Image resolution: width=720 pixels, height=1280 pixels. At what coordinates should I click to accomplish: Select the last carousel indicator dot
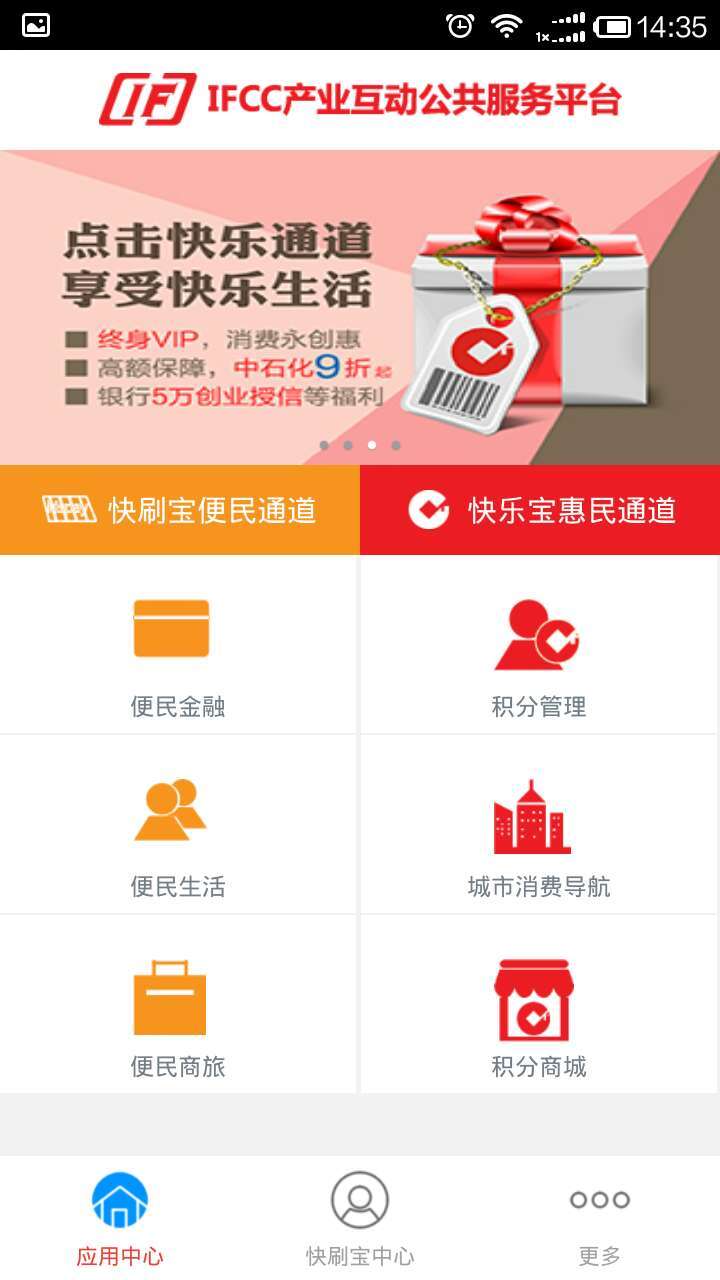point(396,445)
